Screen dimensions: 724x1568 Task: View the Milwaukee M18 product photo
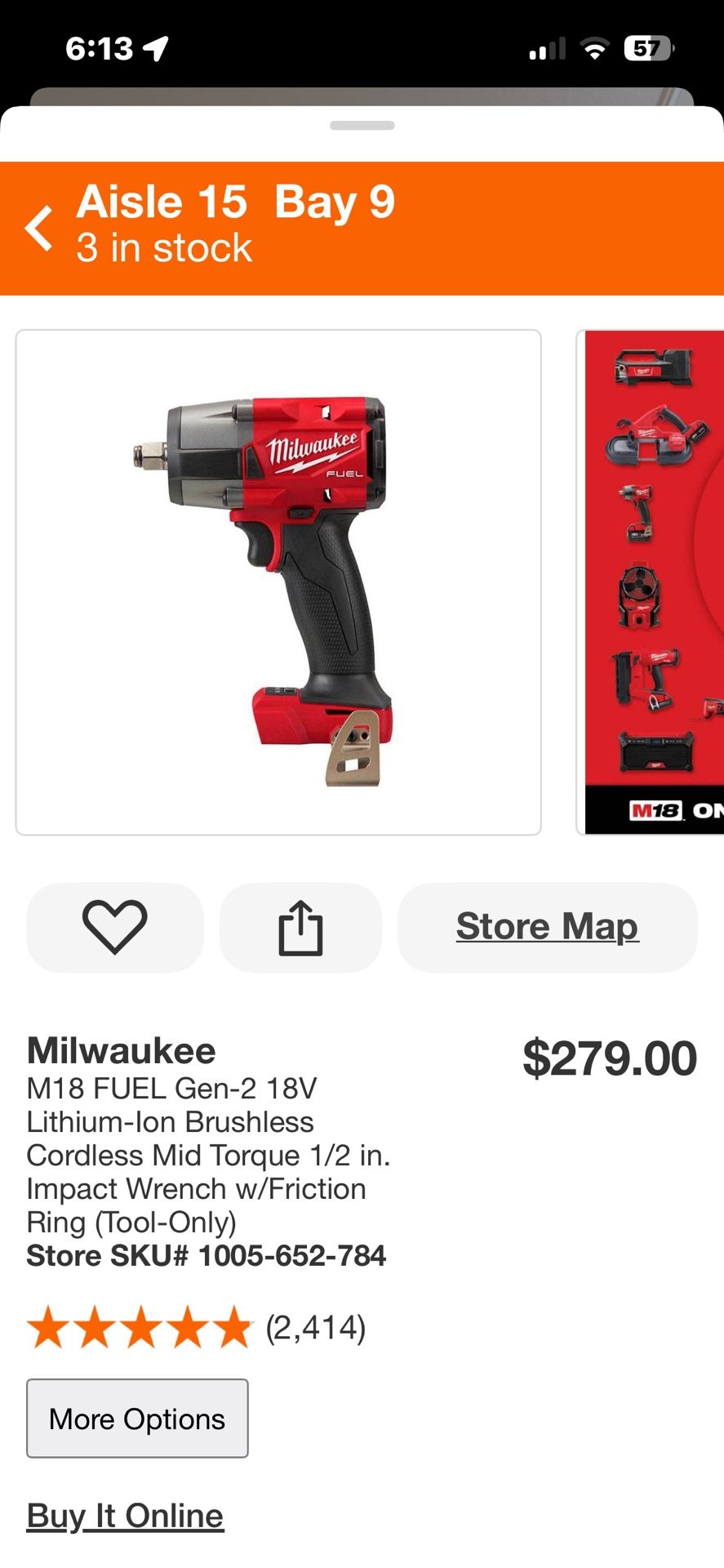pos(278,581)
